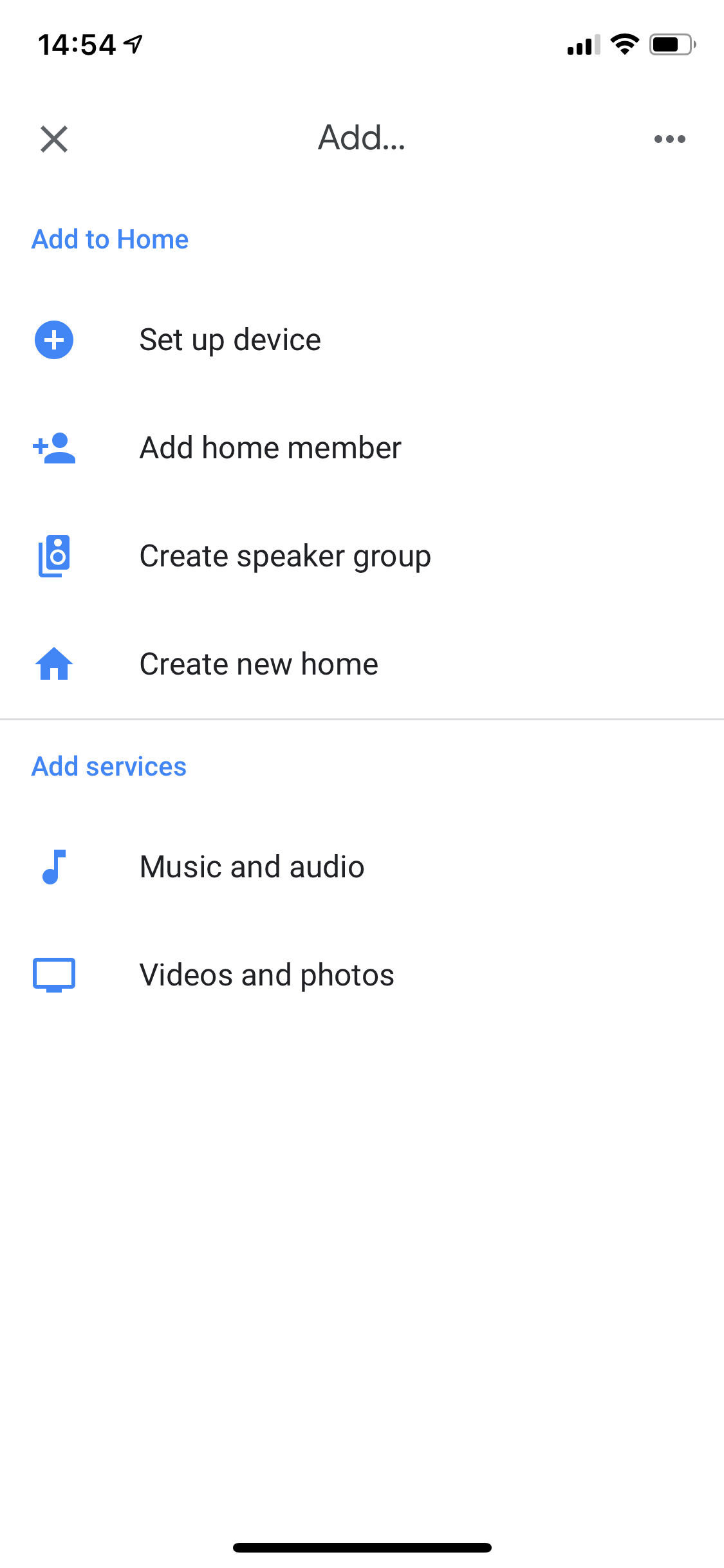Add Music and audio services
Screen dimensions: 724x1568
(x=252, y=867)
